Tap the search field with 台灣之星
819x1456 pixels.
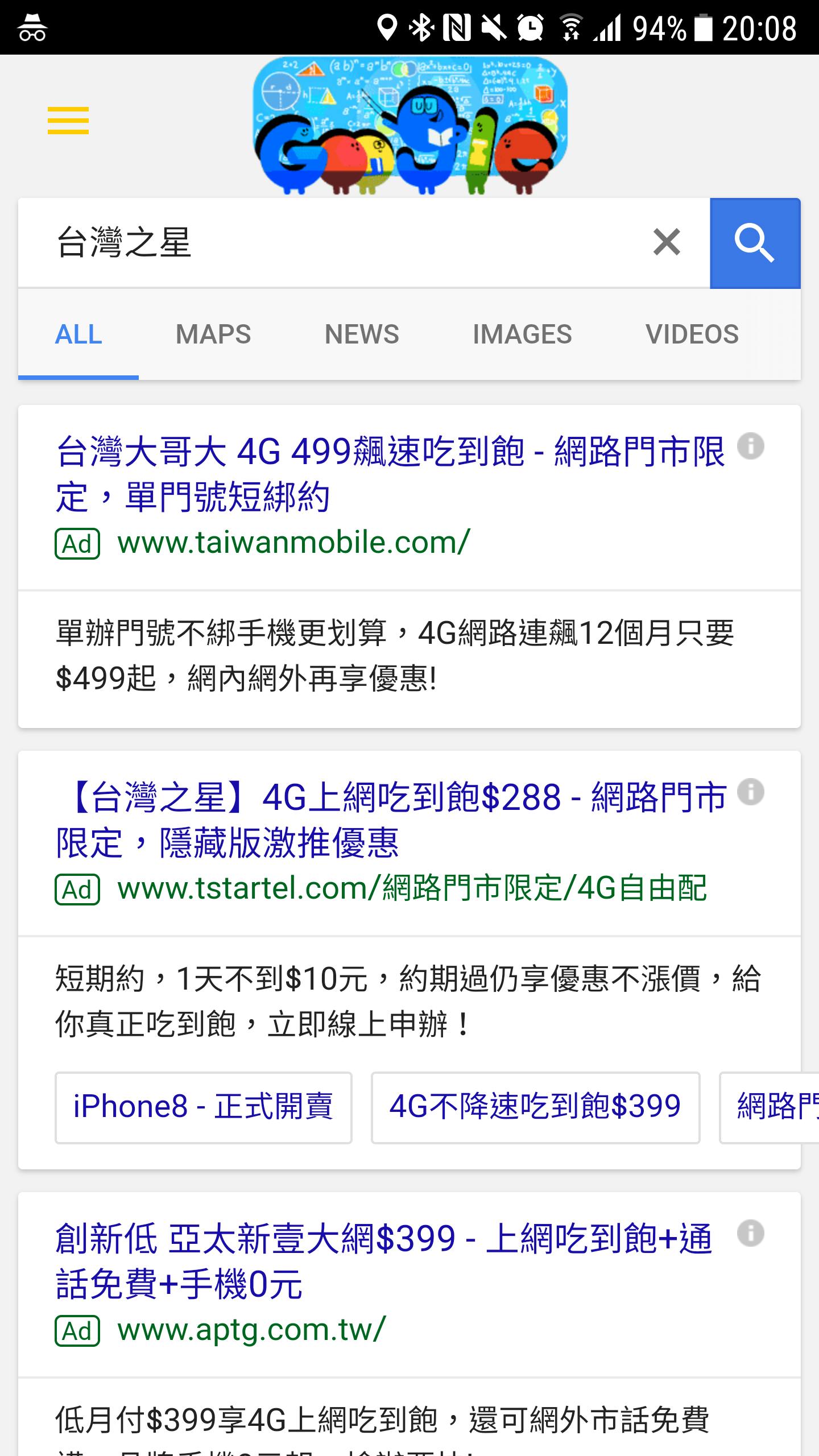tap(341, 243)
